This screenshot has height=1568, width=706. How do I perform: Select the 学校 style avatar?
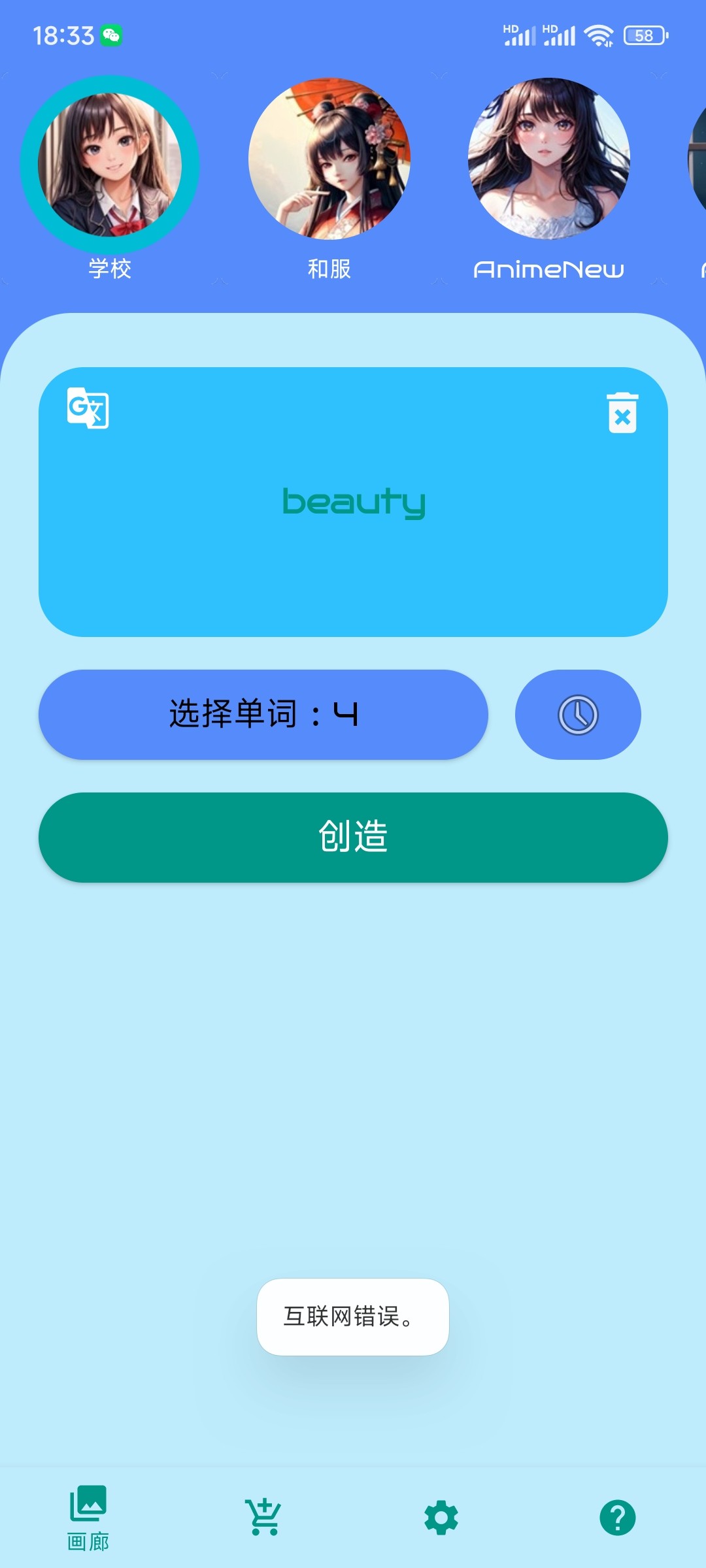tap(110, 165)
